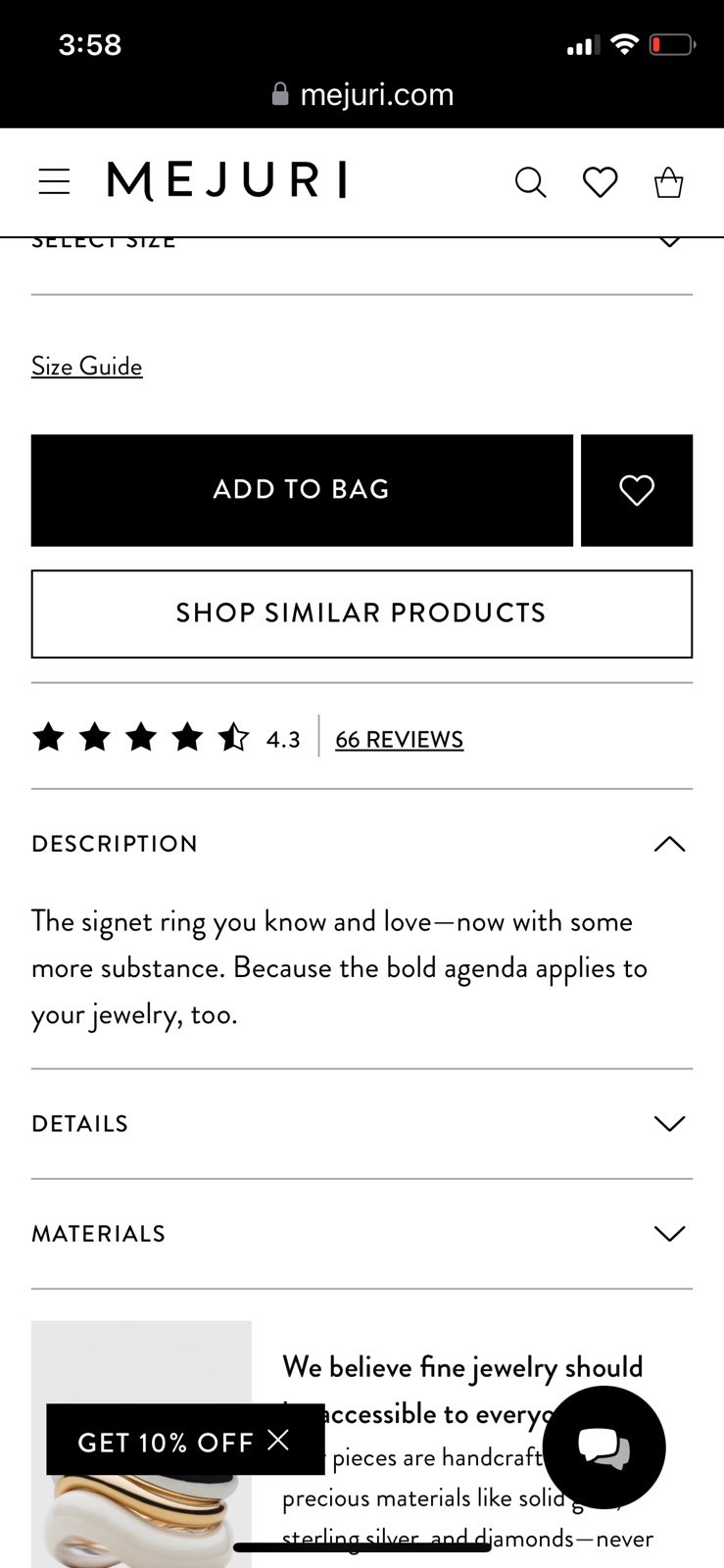
Task: Tap the mejuri.com address bar
Action: [362, 95]
